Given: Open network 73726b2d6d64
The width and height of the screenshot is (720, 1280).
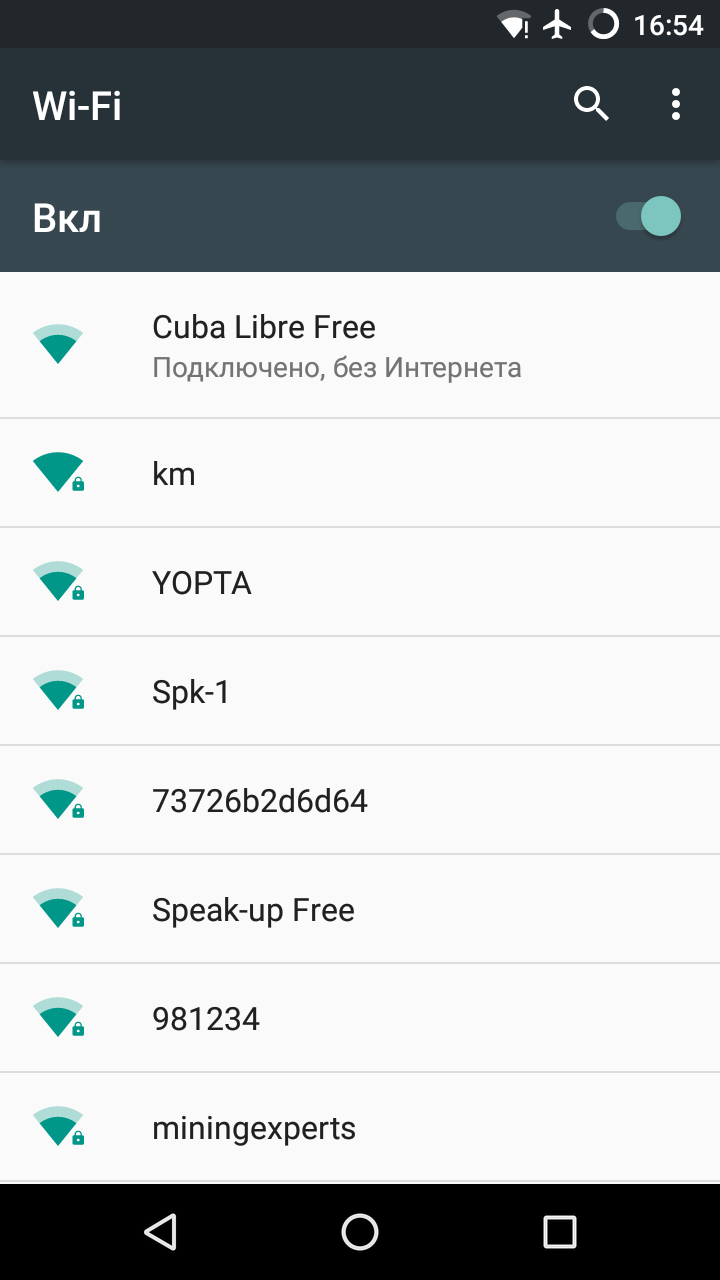Looking at the screenshot, I should pos(360,800).
